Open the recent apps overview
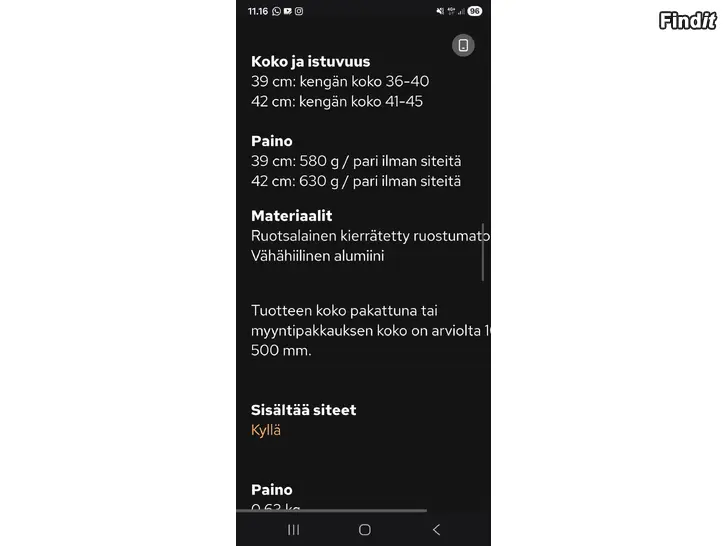The width and height of the screenshot is (728, 546). [293, 529]
